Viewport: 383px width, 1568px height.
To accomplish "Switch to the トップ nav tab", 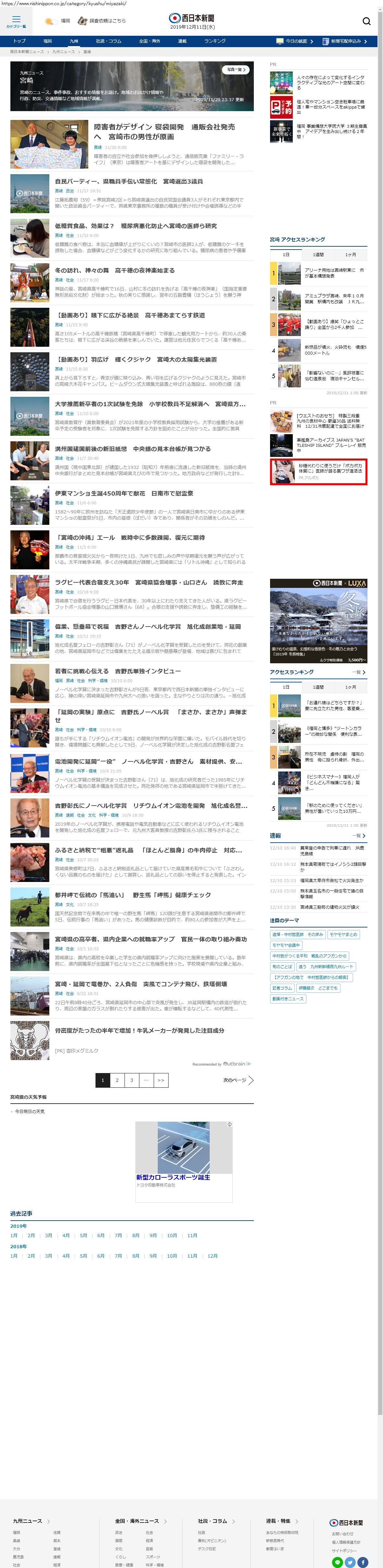I will click(x=19, y=41).
